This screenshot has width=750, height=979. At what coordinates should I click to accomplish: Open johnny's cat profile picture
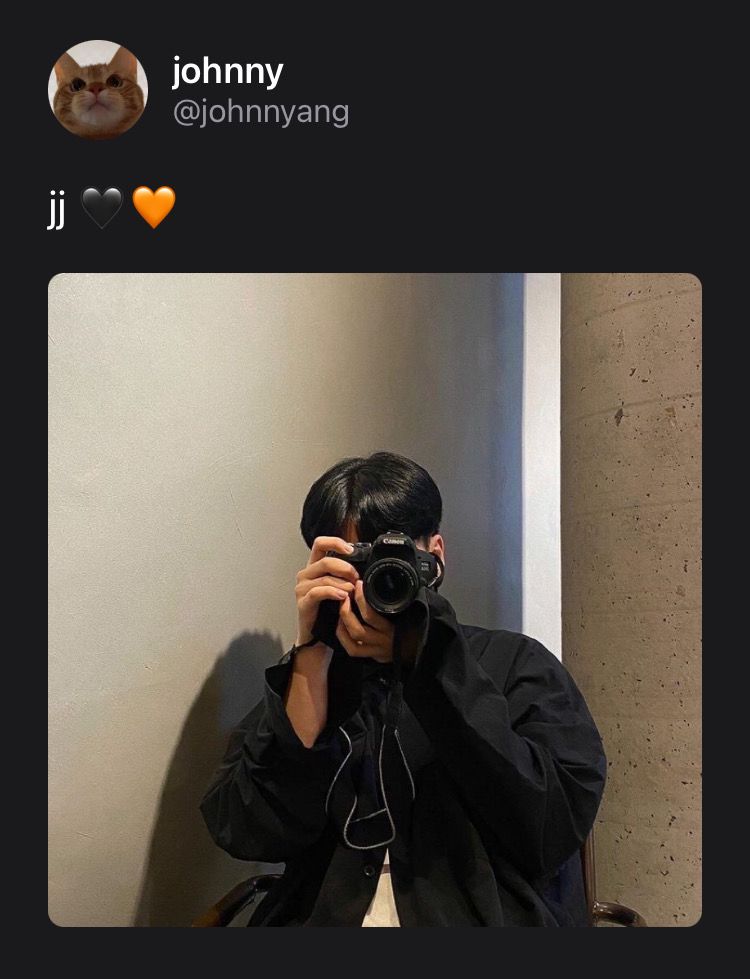tap(98, 90)
